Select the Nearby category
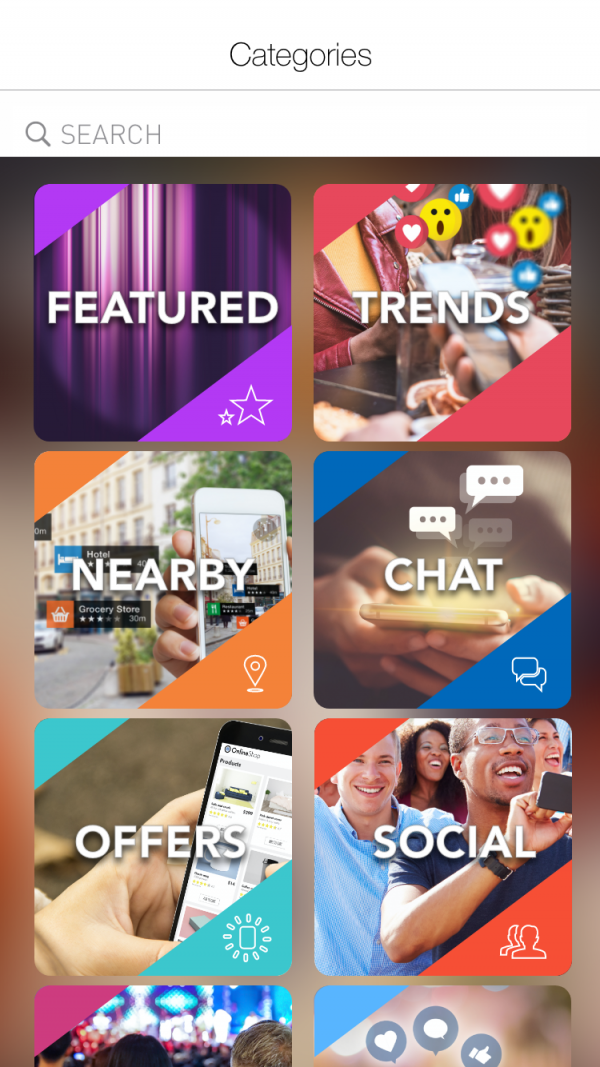The image size is (600, 1067). [163, 580]
